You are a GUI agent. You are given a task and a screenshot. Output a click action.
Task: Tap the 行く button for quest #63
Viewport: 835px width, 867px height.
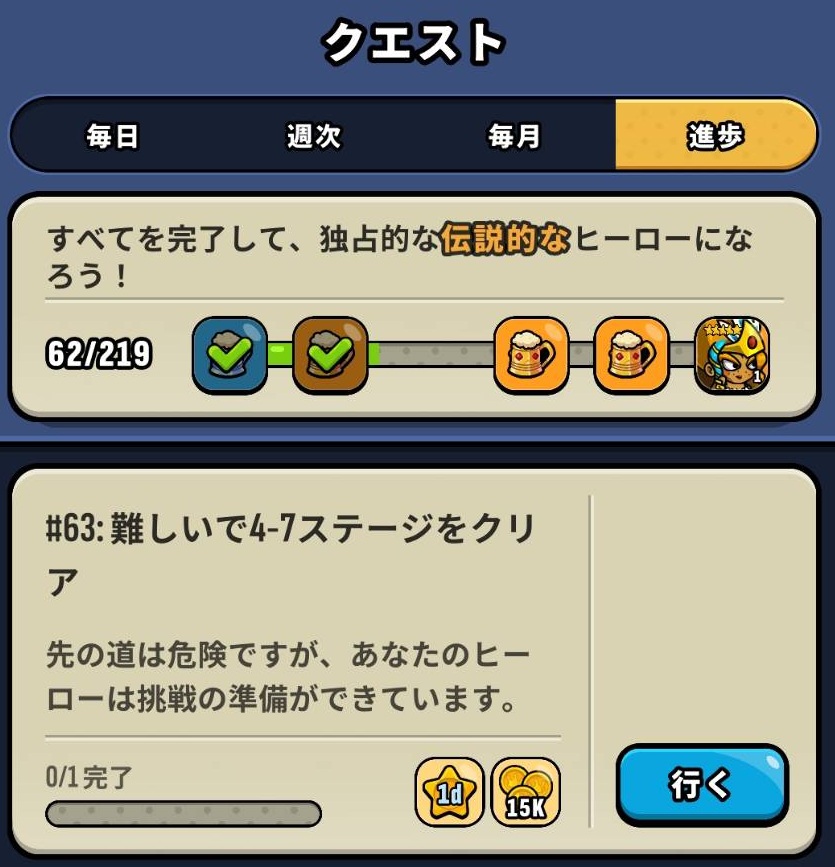click(702, 785)
